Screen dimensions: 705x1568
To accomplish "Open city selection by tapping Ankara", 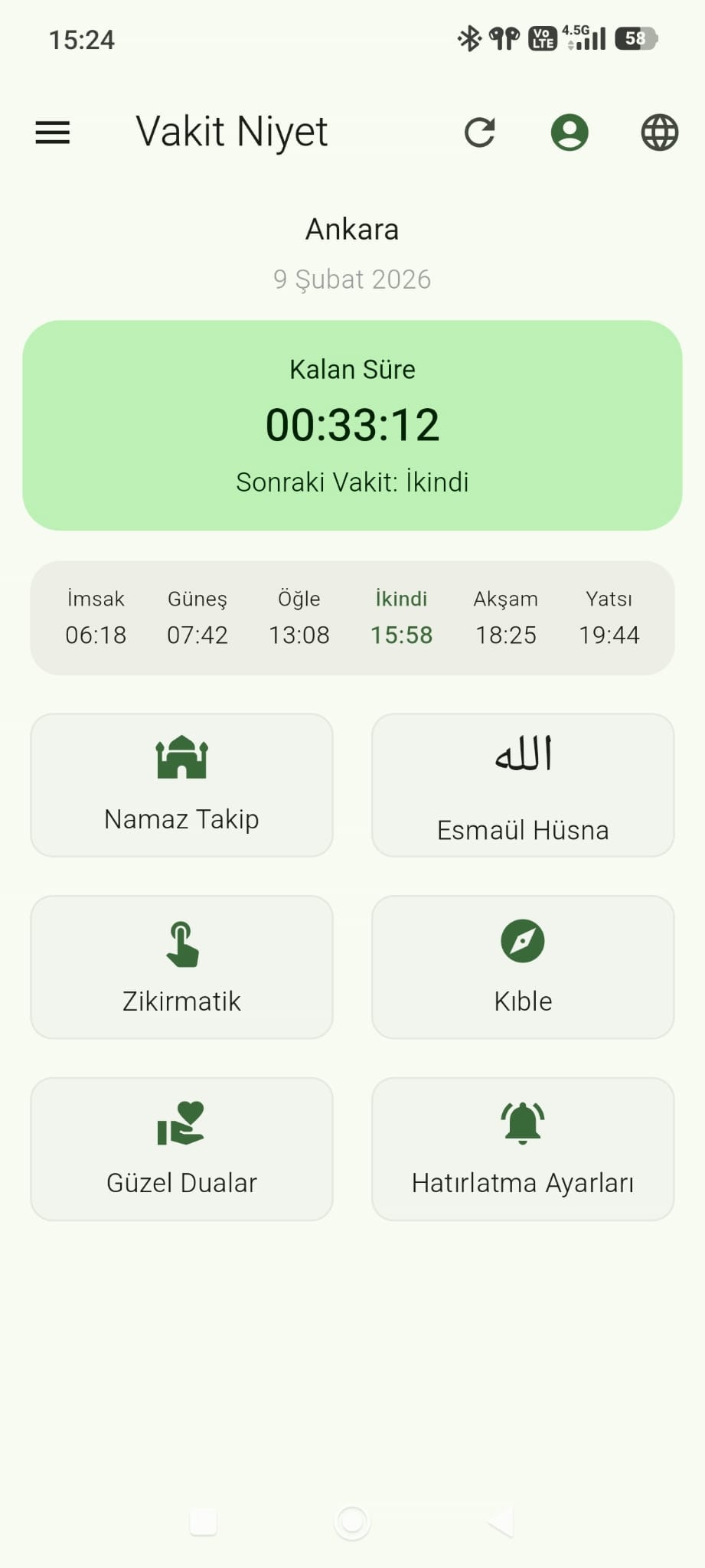I will click(x=352, y=228).
